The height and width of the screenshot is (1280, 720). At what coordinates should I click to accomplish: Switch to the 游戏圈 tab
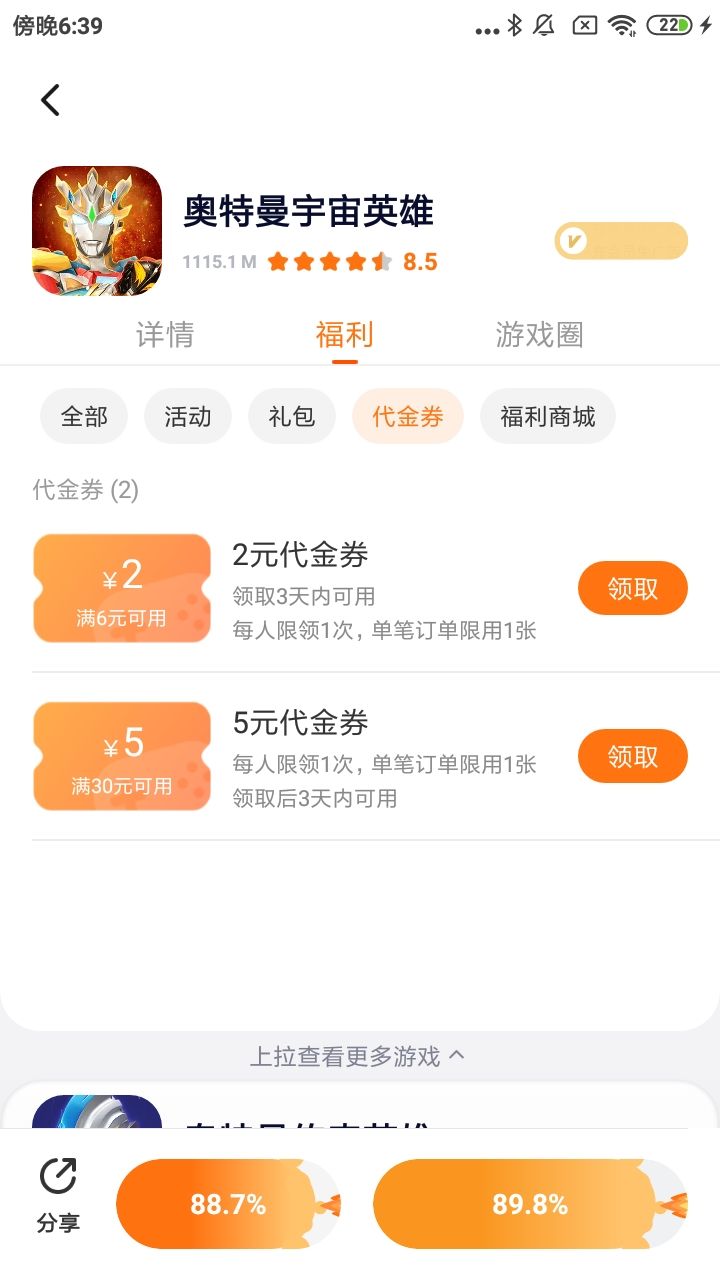[x=539, y=335]
